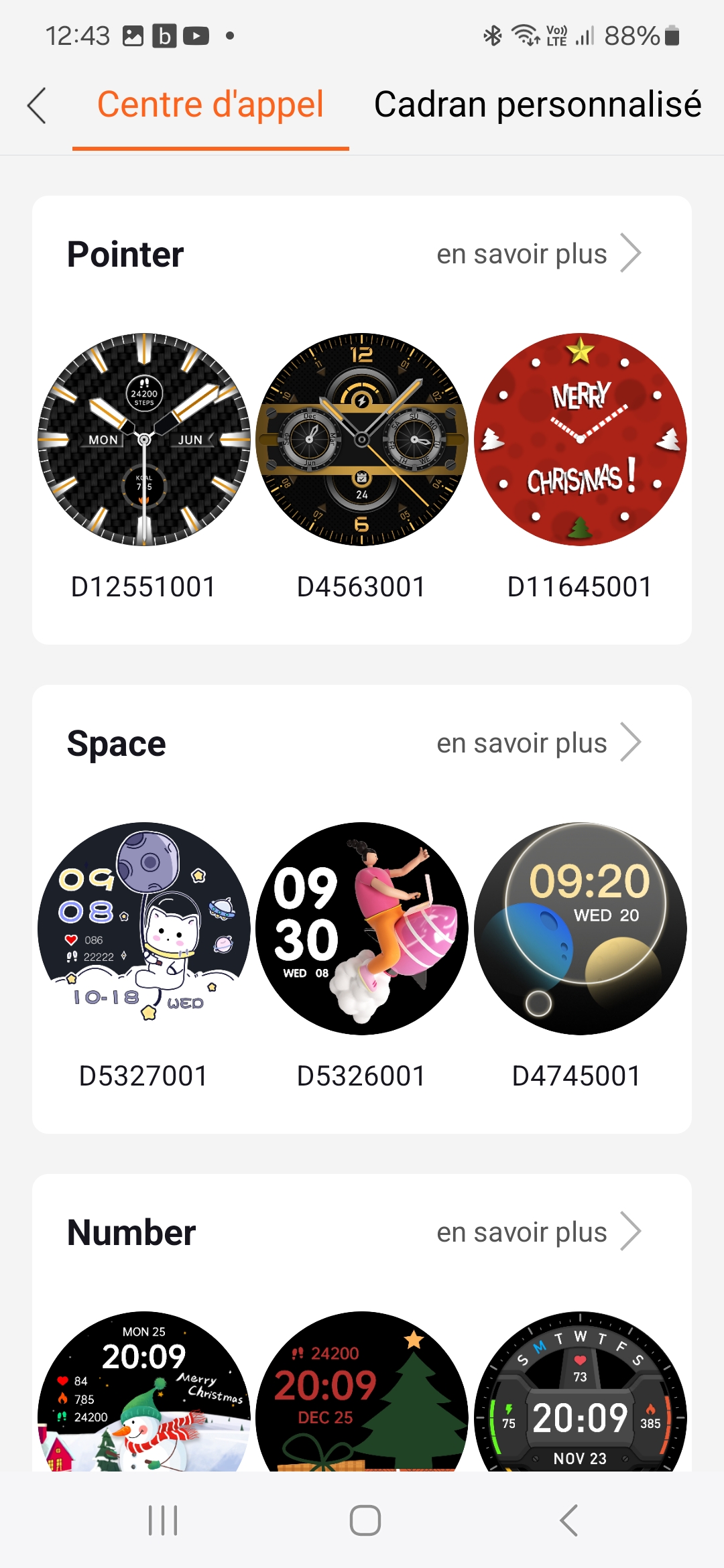Pick the astronaut cat face D5327001
Screen dimensions: 724x1568
(x=144, y=929)
